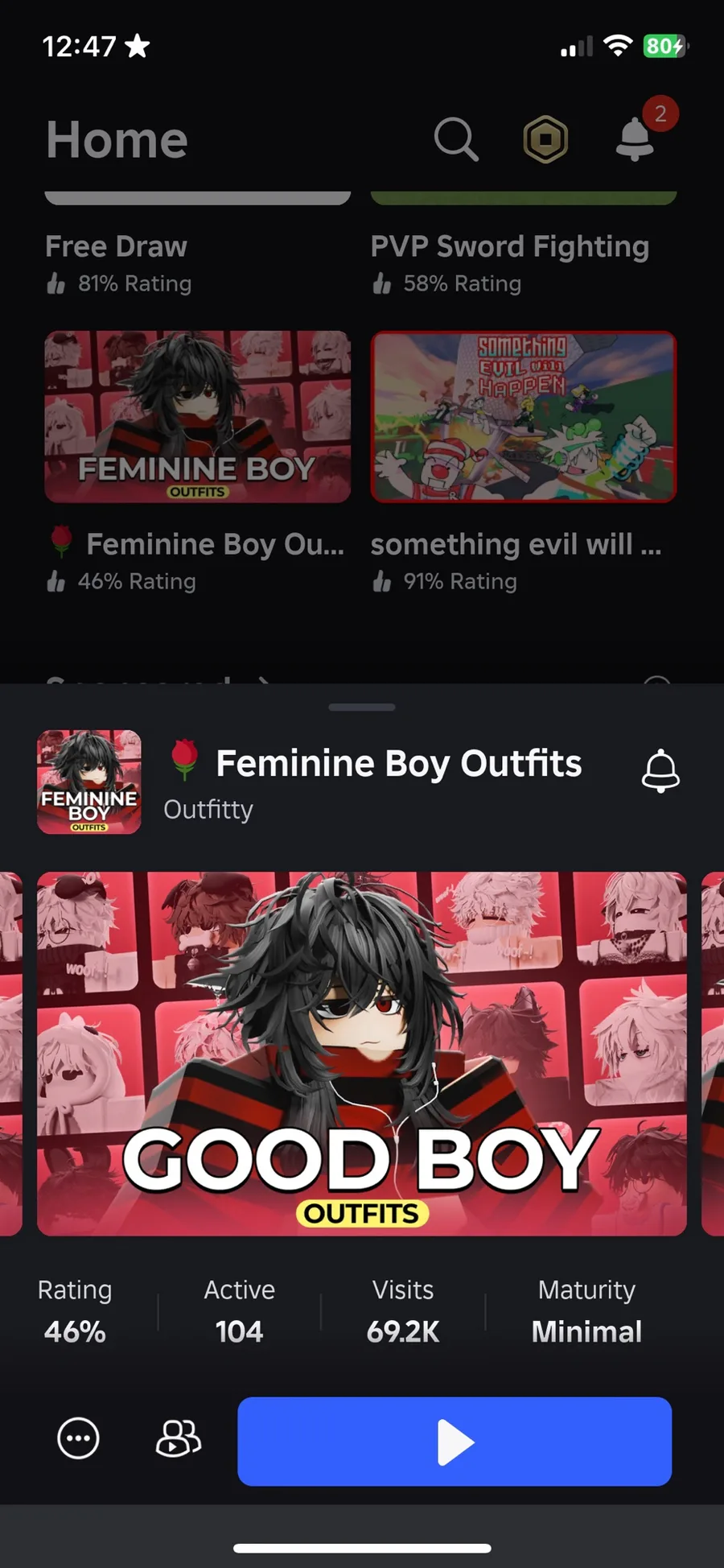Enable notifications for Feminine Boy Outfits

661,771
